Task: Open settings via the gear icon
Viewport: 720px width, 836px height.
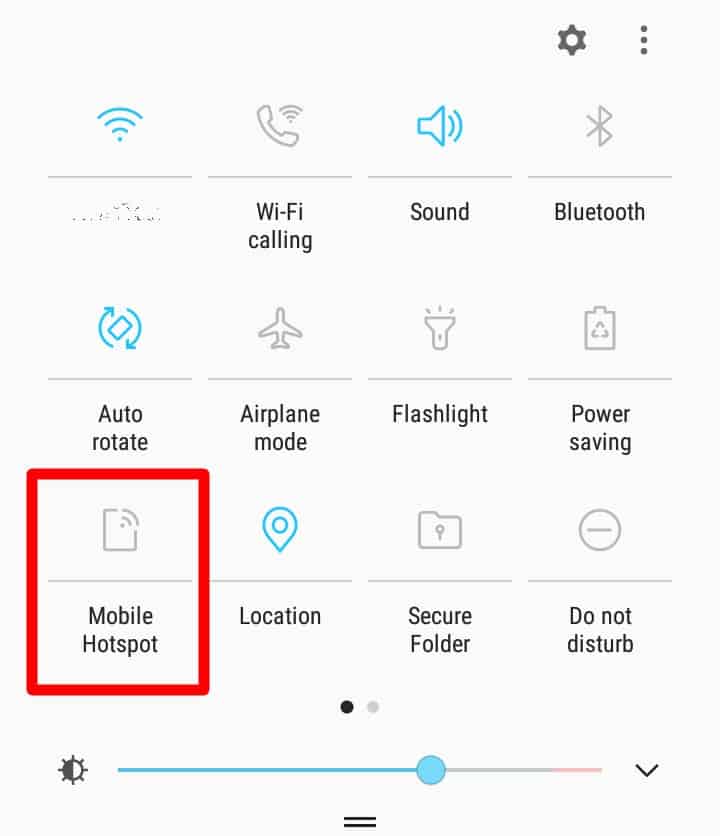Action: (x=572, y=41)
